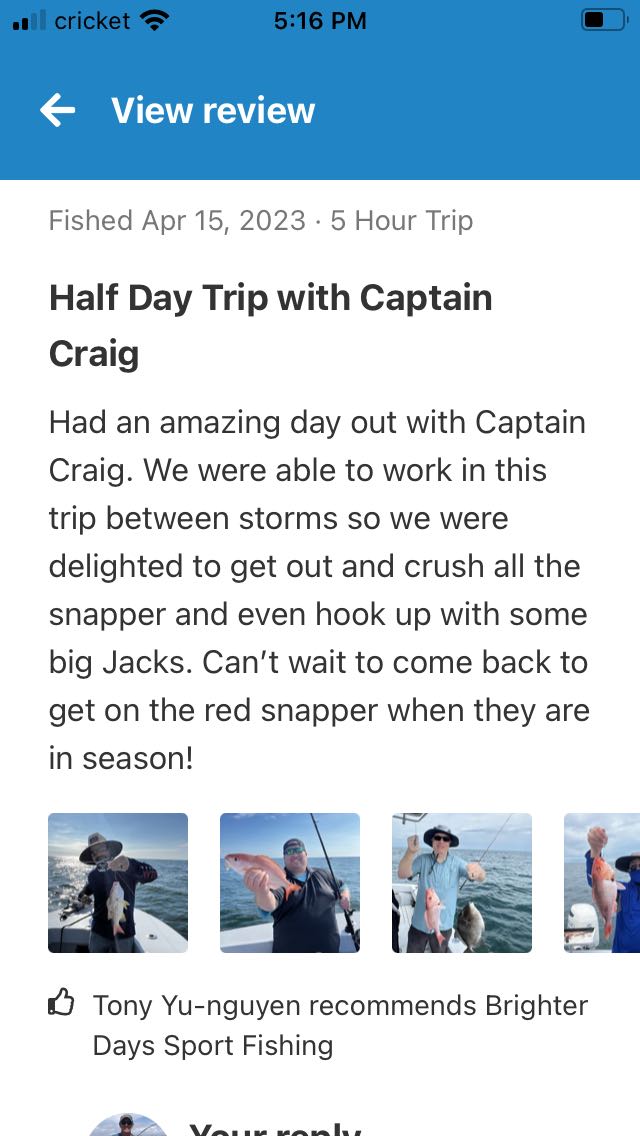Viewport: 640px width, 1136px height.
Task: View the third photo of man in blue shirt
Action: (x=462, y=882)
